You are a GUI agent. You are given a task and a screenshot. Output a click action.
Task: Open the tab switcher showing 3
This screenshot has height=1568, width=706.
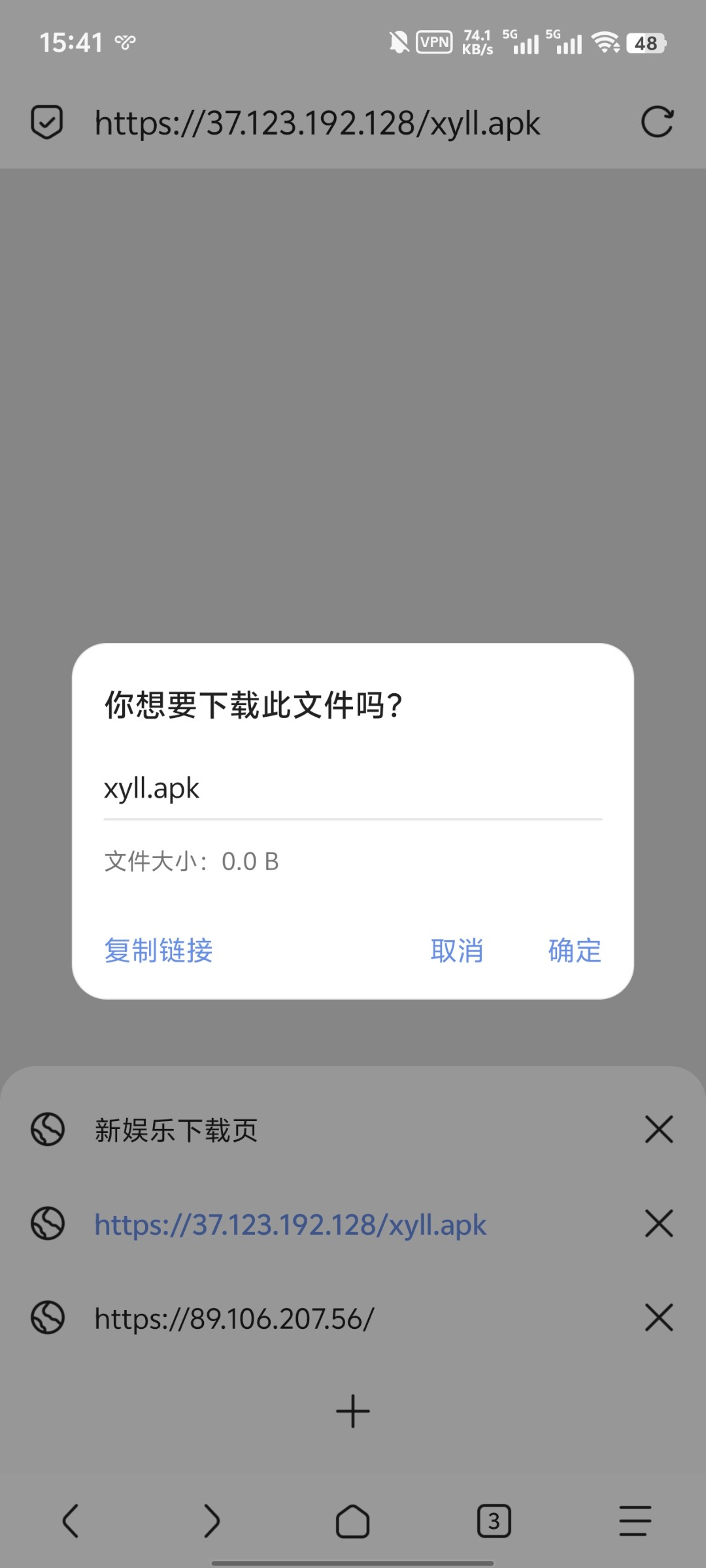click(x=494, y=1521)
